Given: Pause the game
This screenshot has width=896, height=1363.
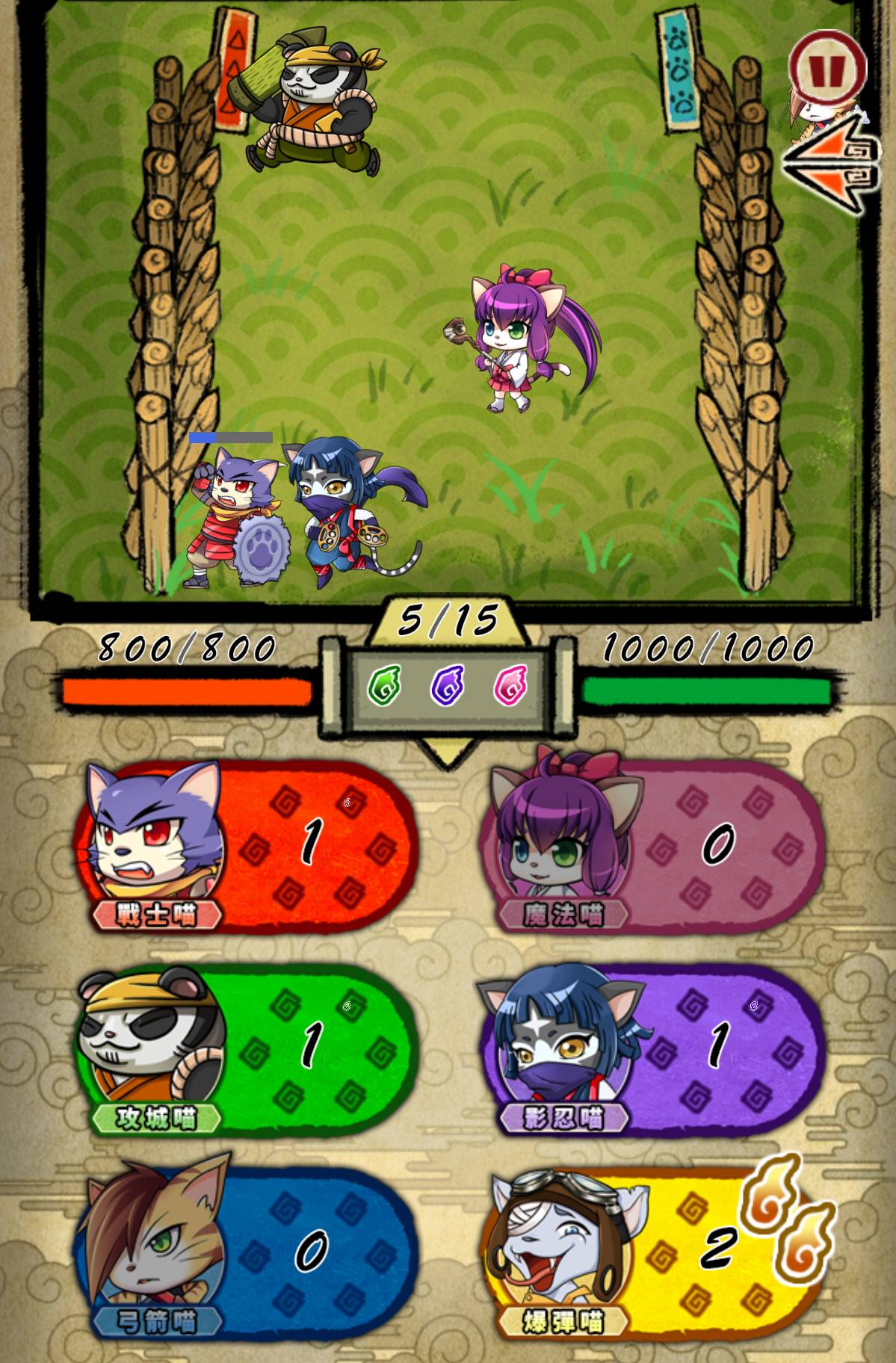Looking at the screenshot, I should tap(827, 69).
